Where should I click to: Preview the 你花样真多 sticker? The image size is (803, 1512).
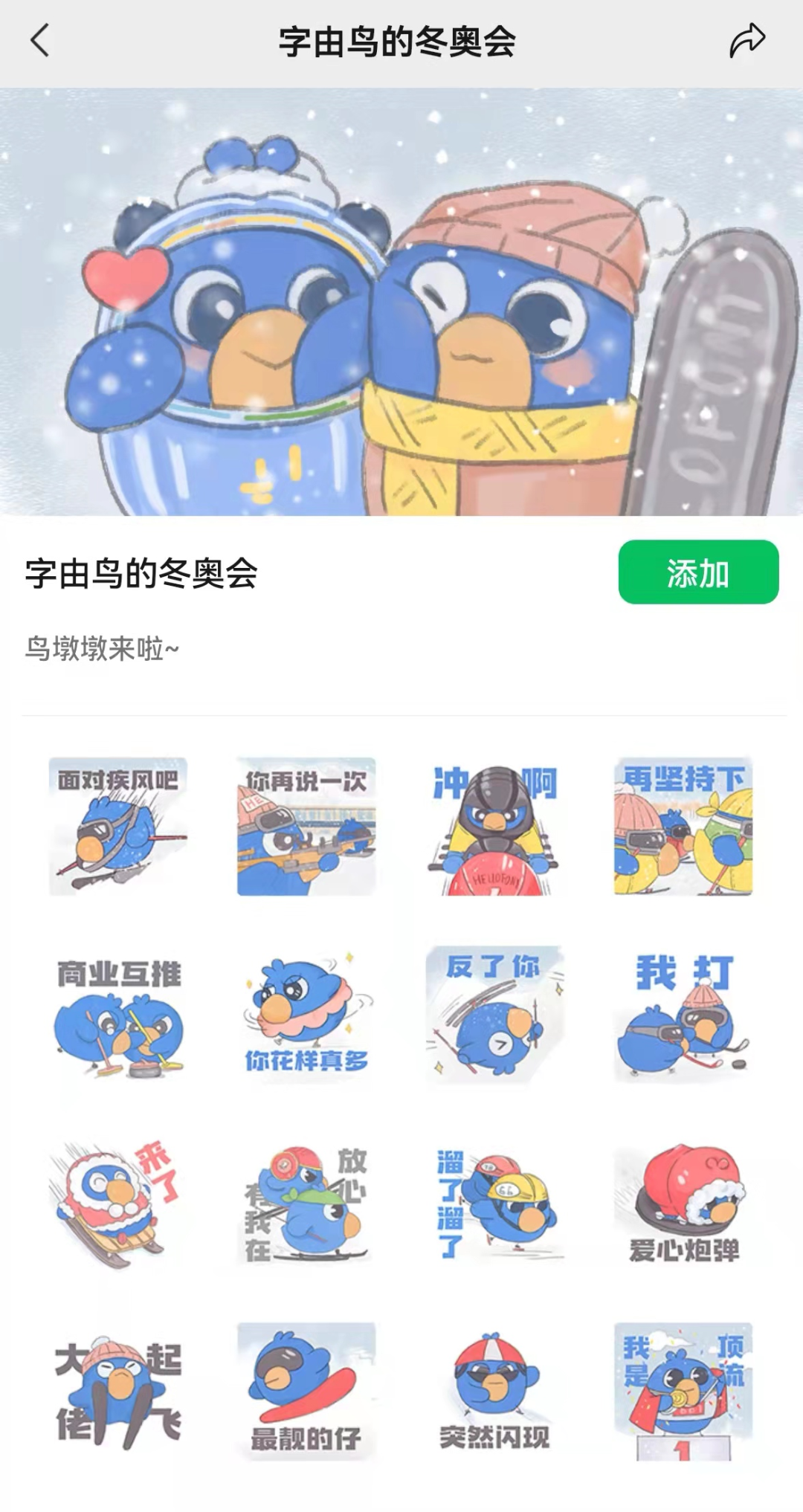(x=306, y=1015)
